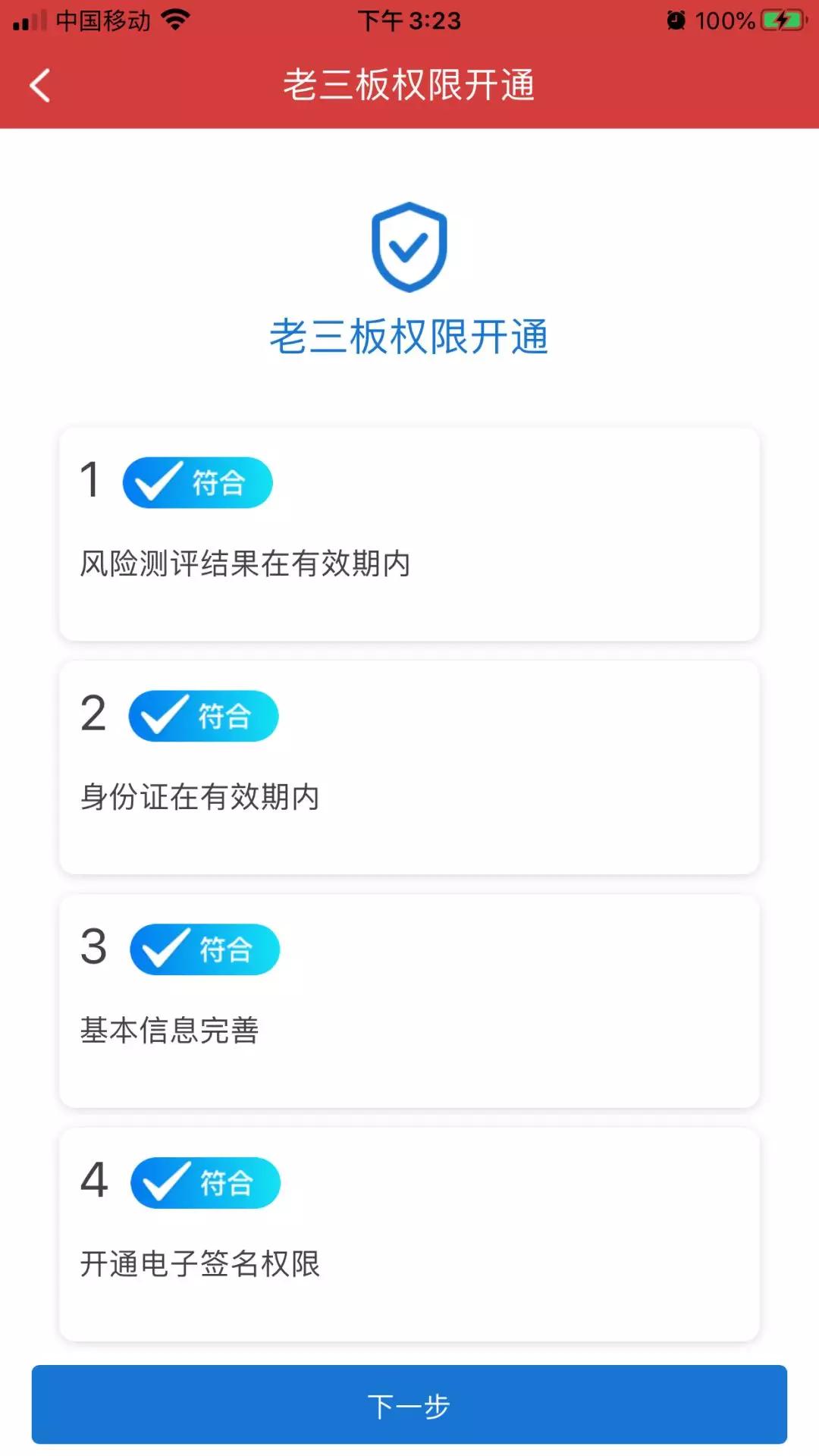Expand the 身份证在有效期内 card

409,766
